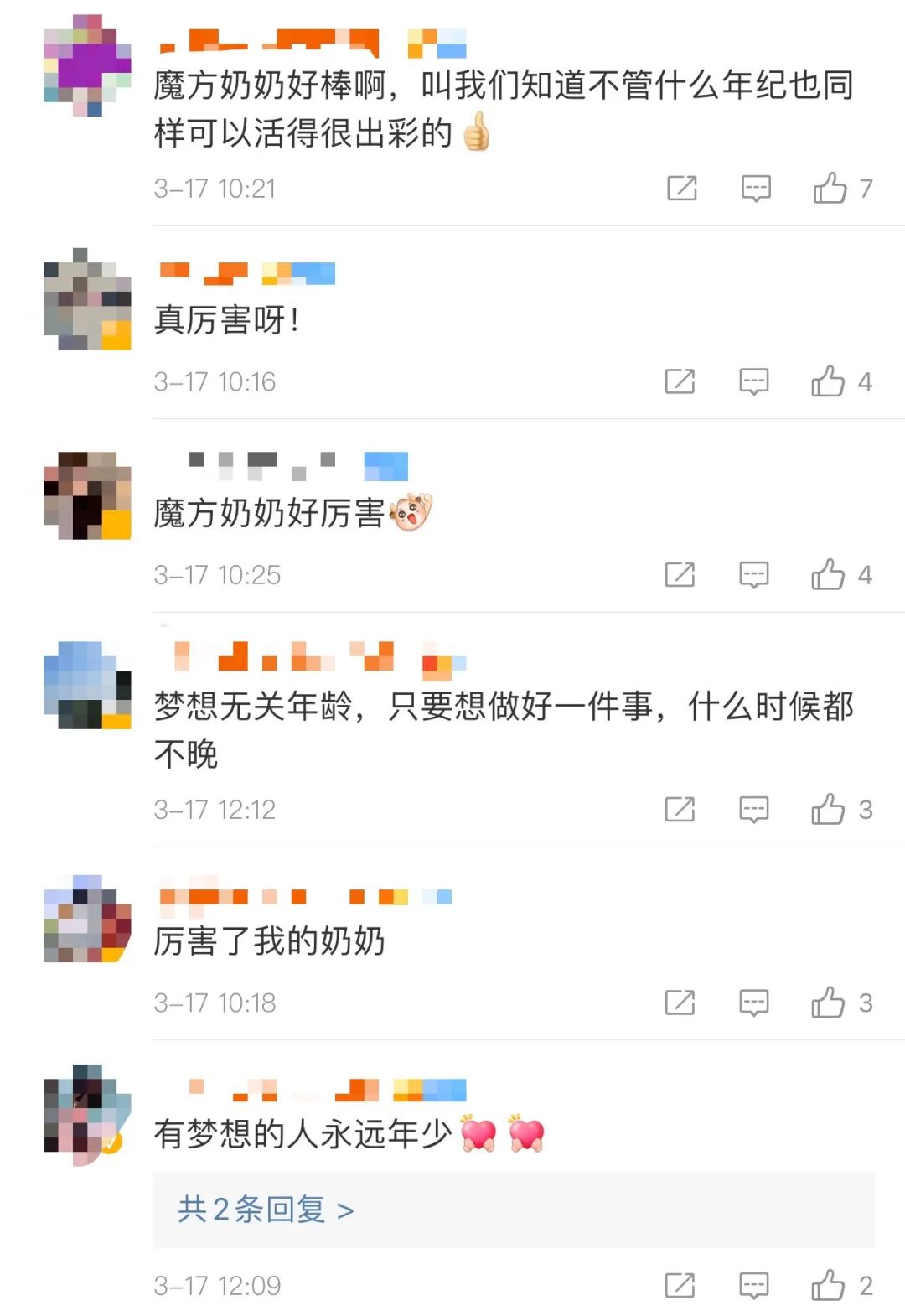Reply to the comment "真厉害呀!"

[x=753, y=381]
